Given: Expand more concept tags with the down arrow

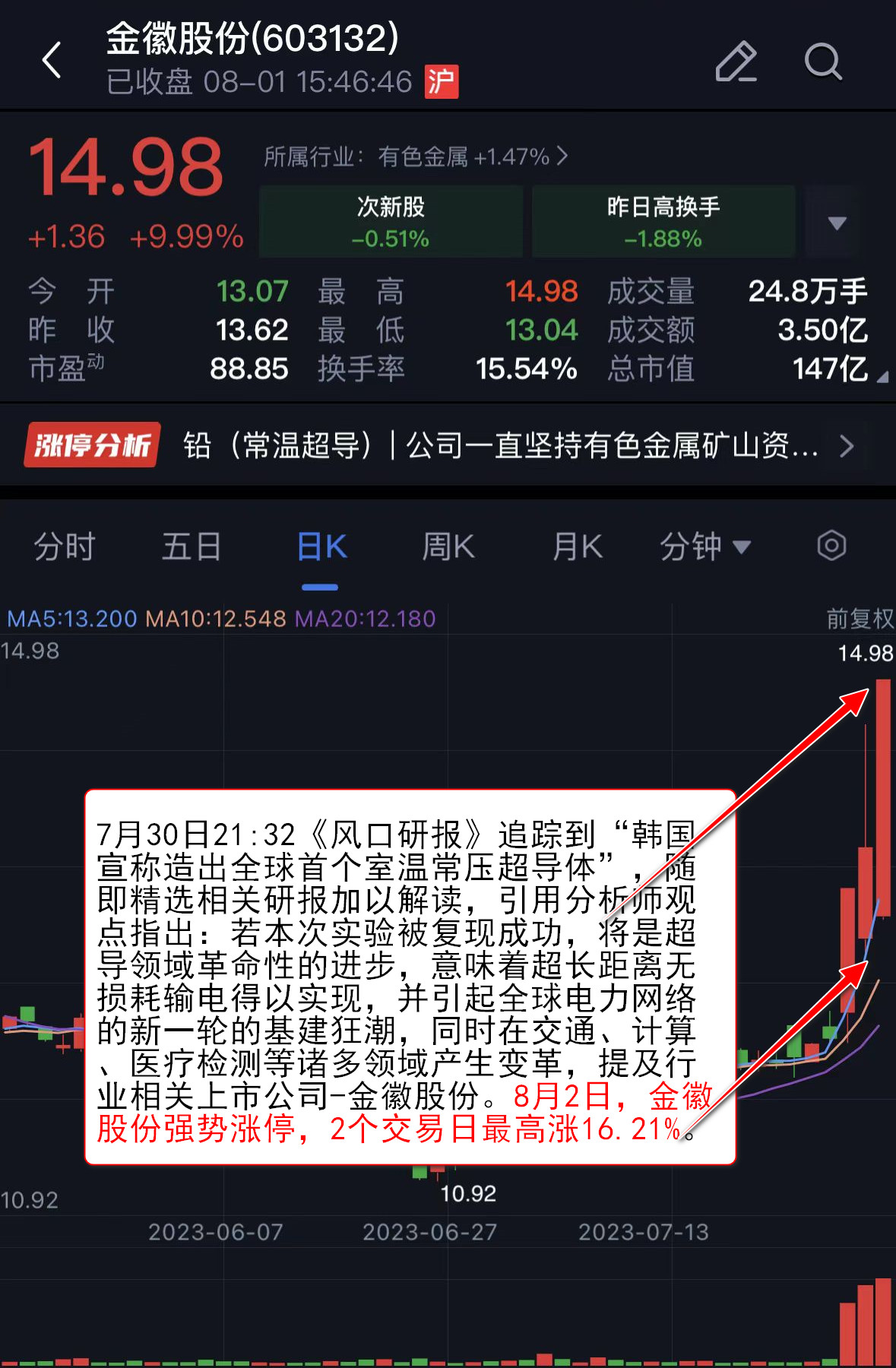Looking at the screenshot, I should 837,223.
